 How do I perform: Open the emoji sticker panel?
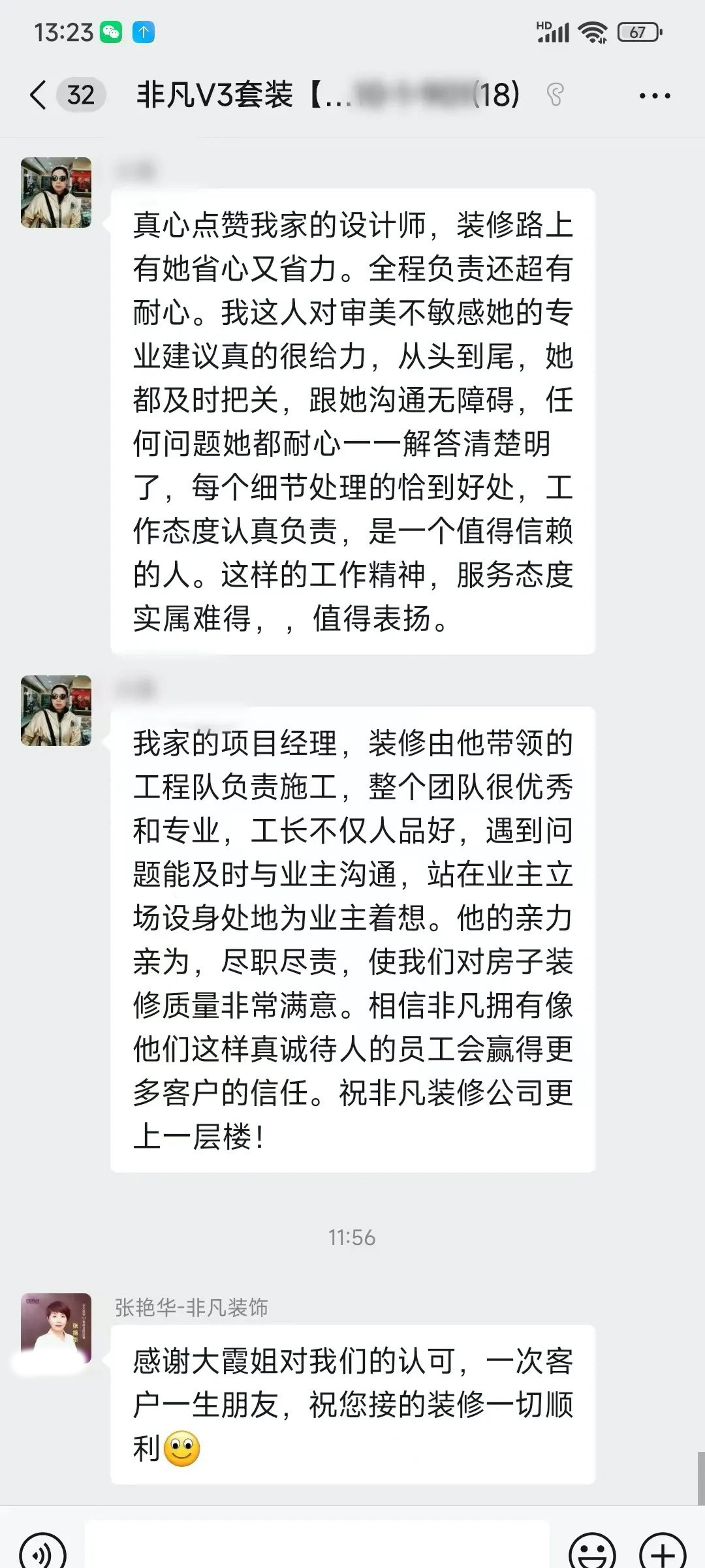(592, 1554)
